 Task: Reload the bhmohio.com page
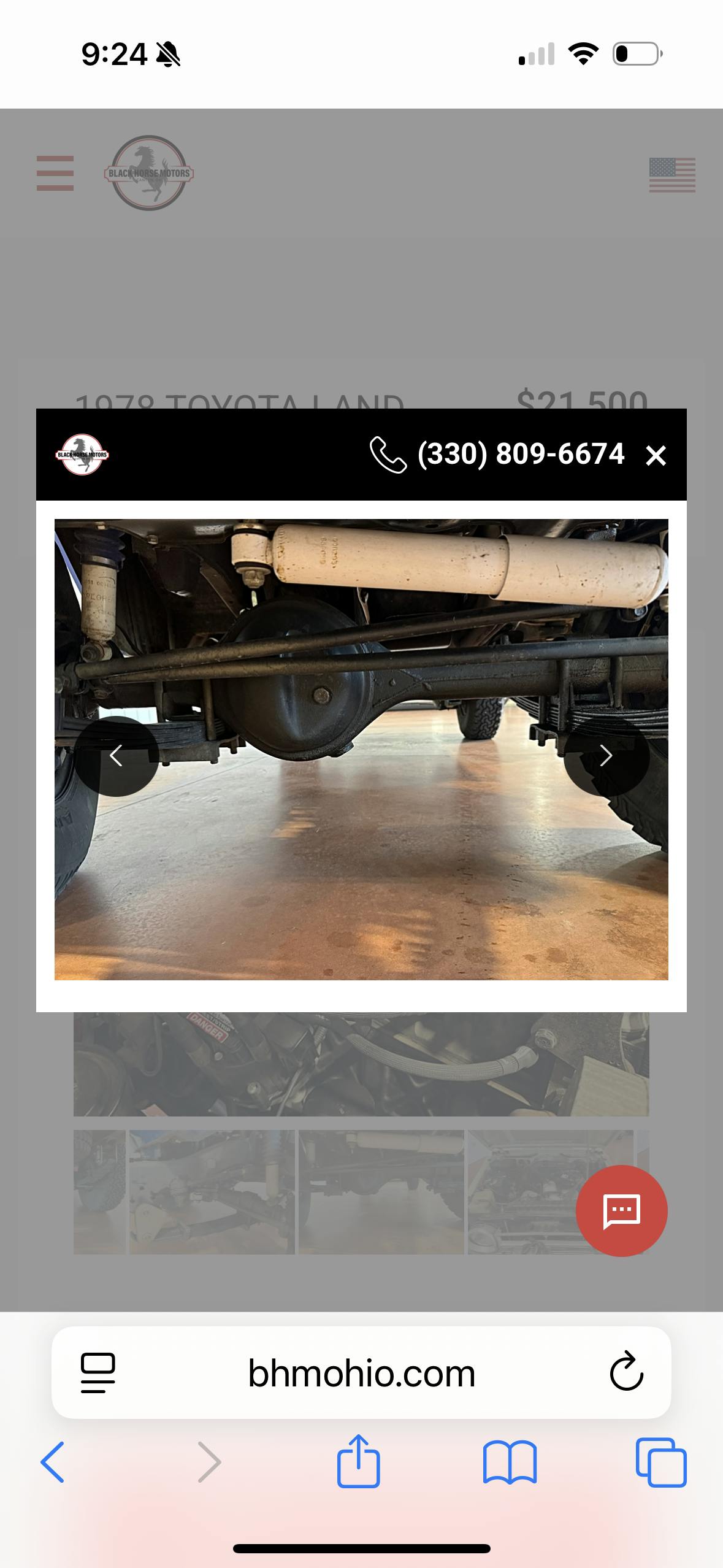coord(626,1372)
